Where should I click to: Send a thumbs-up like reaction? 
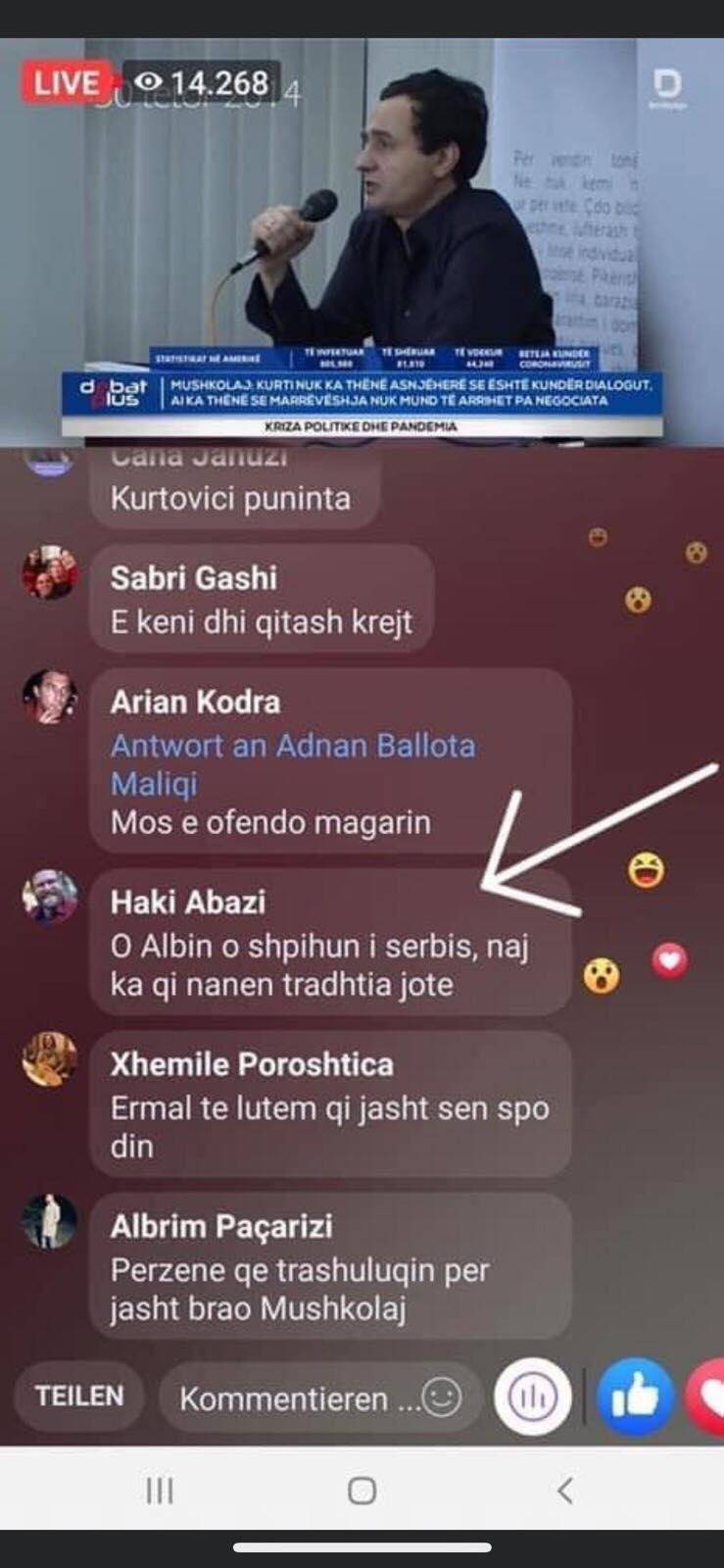tap(635, 1396)
